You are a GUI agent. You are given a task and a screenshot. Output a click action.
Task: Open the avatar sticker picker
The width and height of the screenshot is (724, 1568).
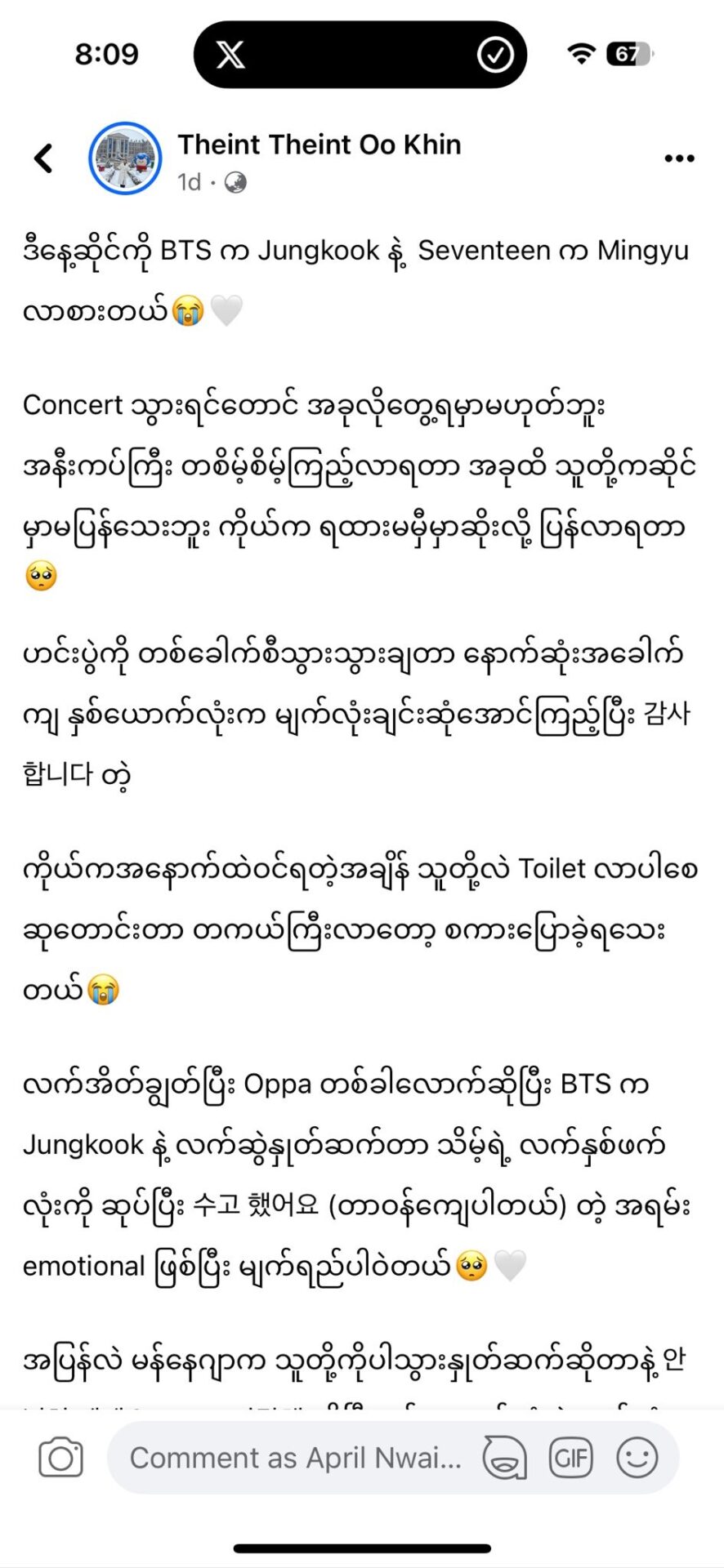[504, 1458]
